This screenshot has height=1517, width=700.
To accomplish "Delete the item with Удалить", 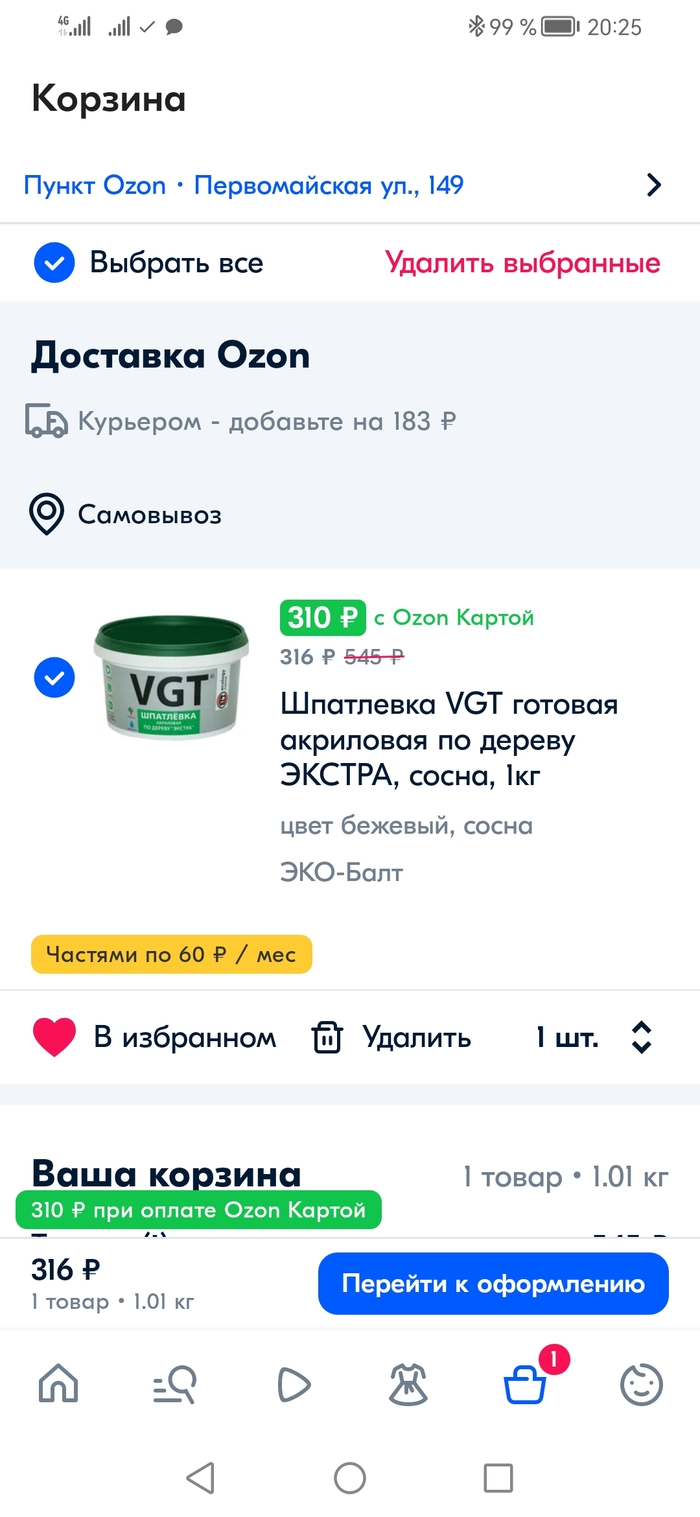I will tap(391, 1038).
